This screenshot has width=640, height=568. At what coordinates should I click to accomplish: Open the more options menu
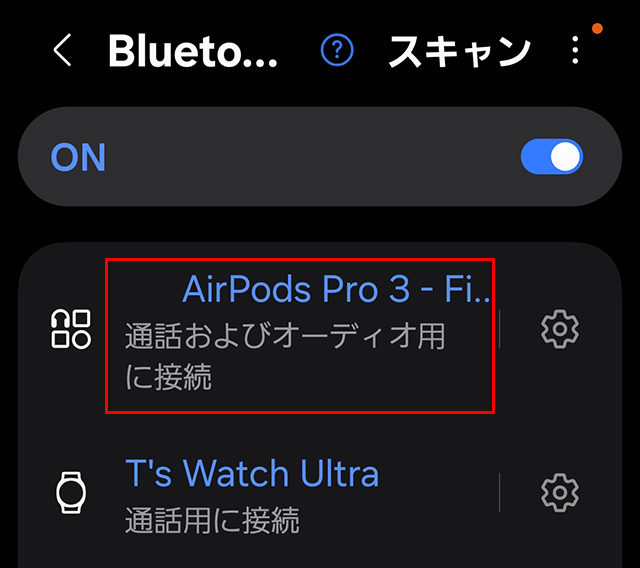point(574,51)
